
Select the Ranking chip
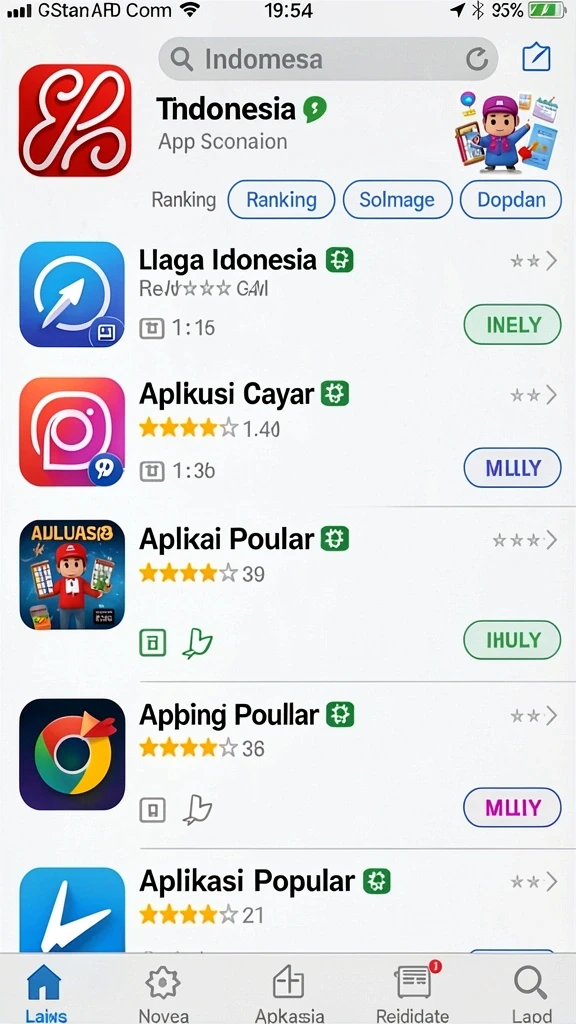(x=281, y=200)
